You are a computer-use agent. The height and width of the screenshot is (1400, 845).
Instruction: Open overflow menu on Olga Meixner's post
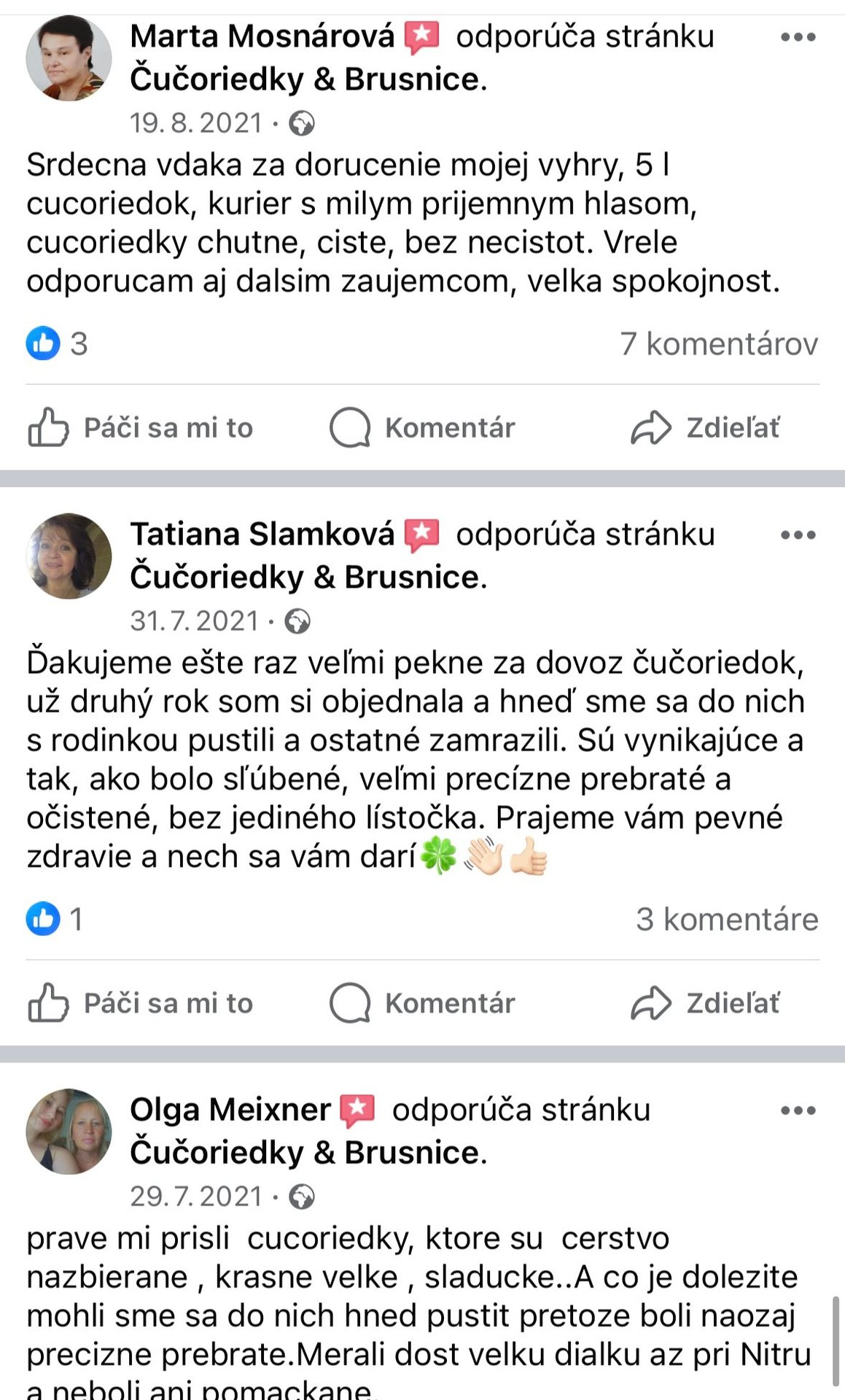click(798, 1111)
